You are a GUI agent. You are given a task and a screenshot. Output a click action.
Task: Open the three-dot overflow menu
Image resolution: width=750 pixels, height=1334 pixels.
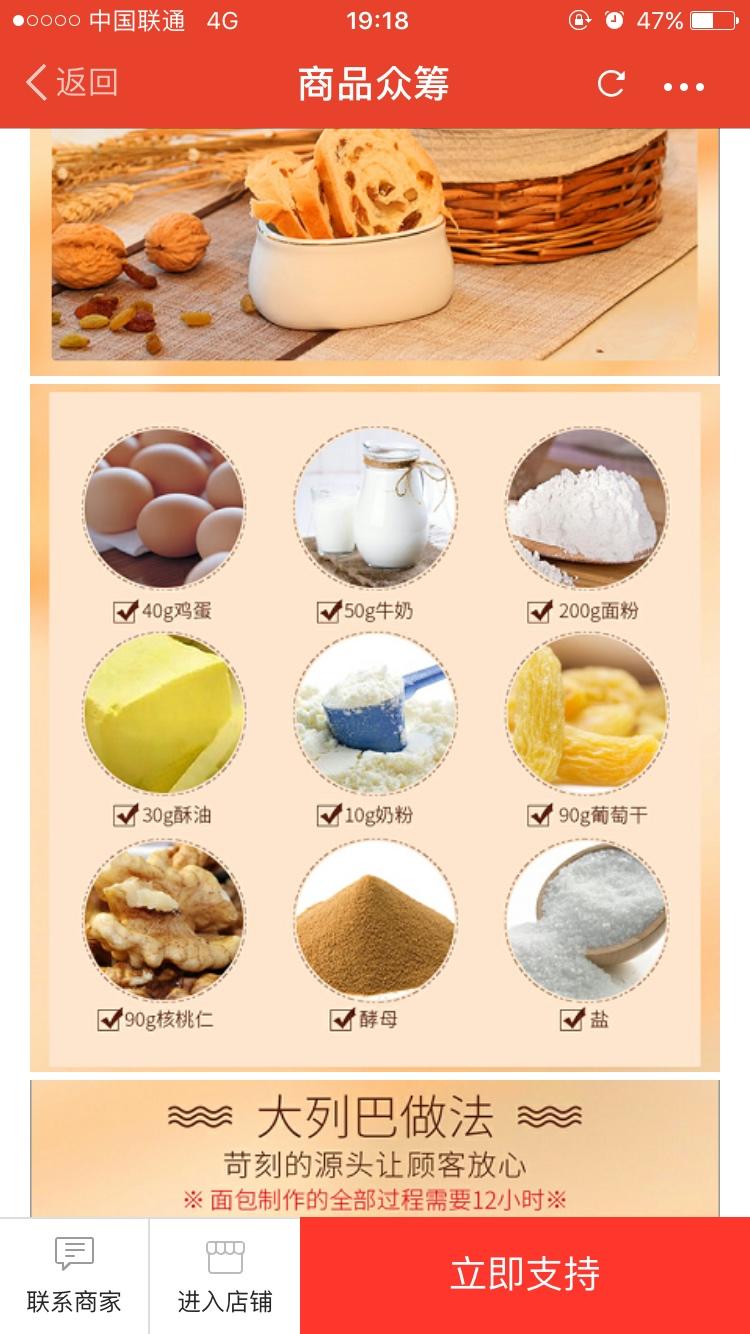684,86
